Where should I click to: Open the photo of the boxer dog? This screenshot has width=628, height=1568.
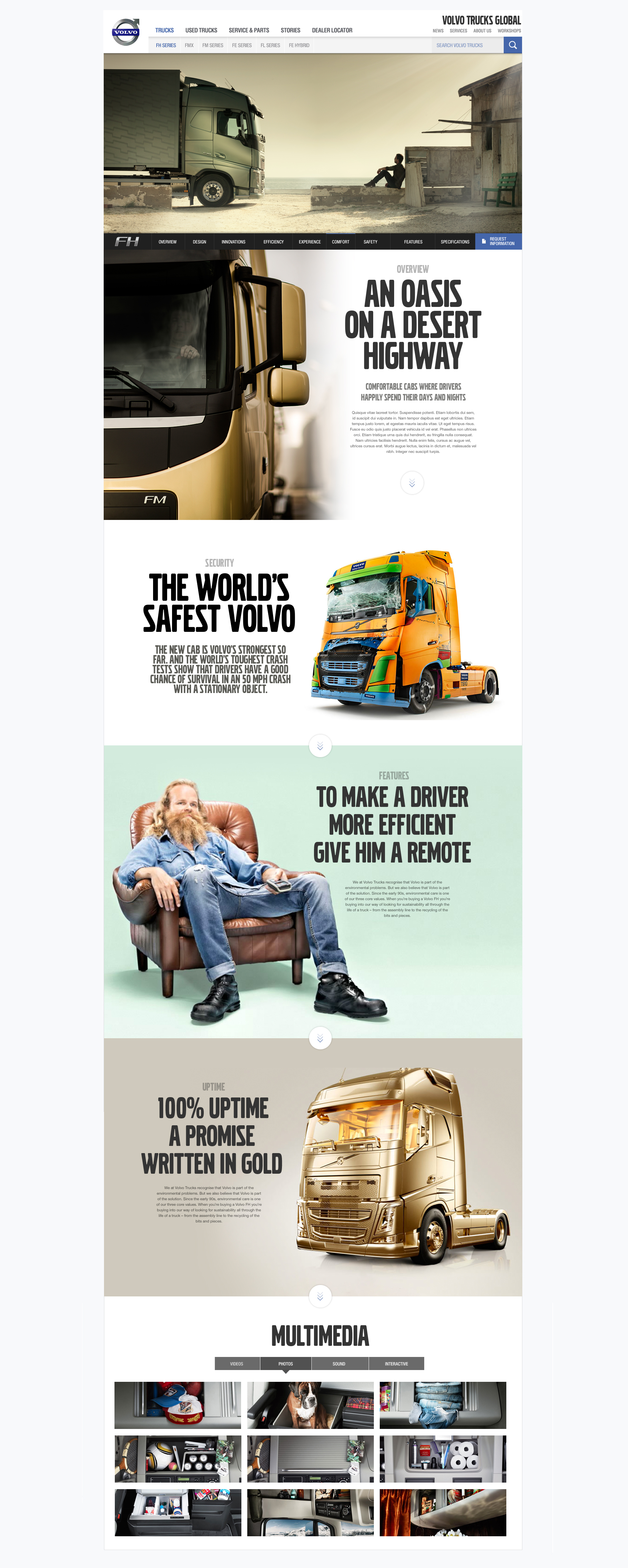coord(310,1405)
